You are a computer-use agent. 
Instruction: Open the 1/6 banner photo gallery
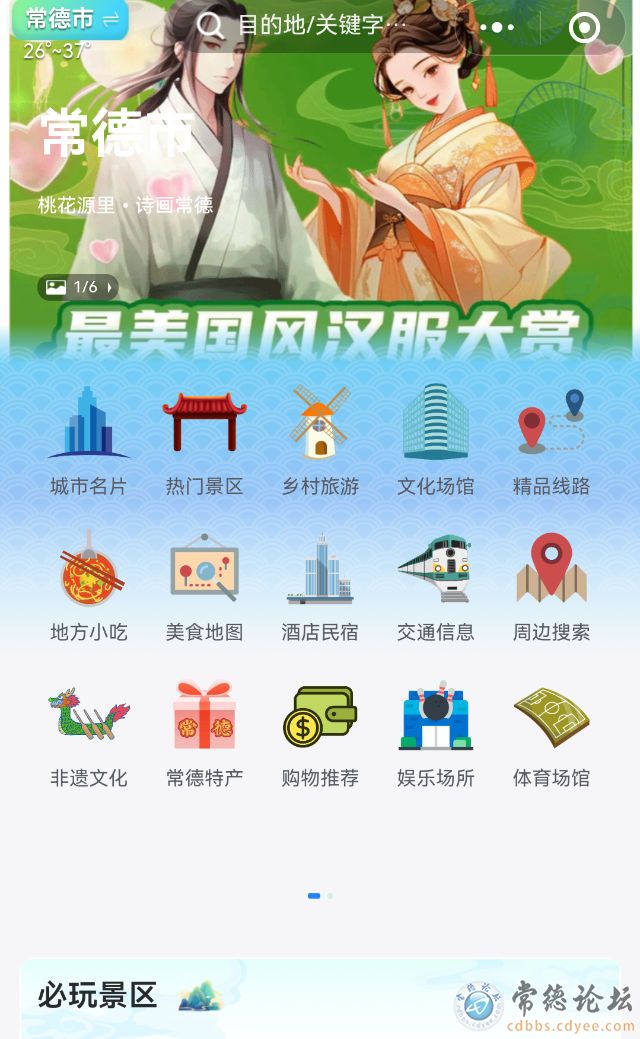pos(78,287)
